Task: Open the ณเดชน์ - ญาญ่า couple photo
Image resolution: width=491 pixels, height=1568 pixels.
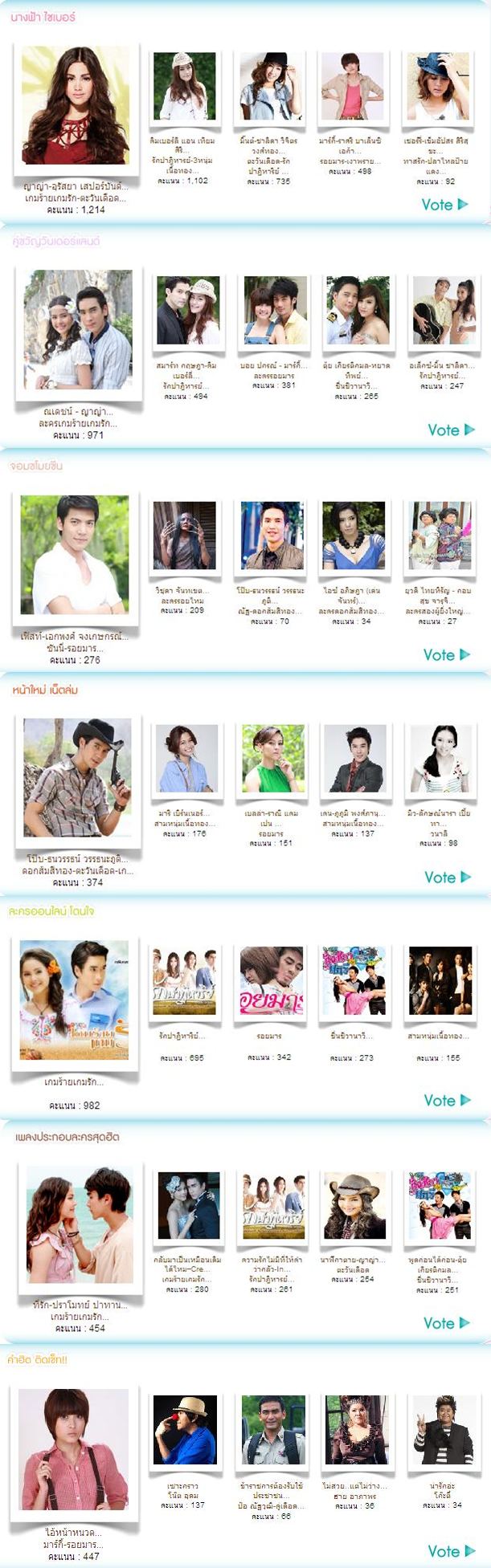Action: coord(78,329)
